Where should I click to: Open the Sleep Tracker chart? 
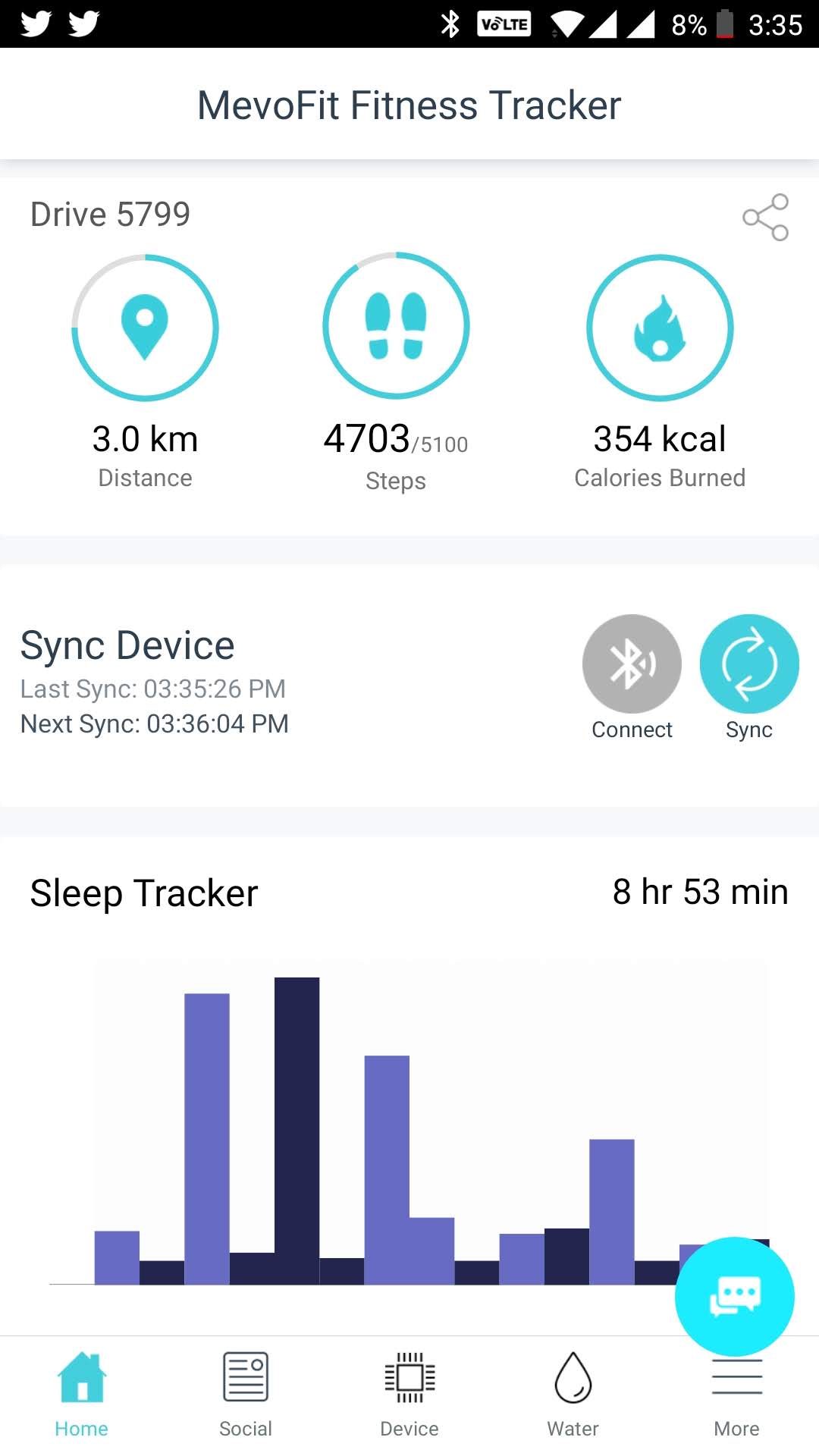pos(409,1122)
